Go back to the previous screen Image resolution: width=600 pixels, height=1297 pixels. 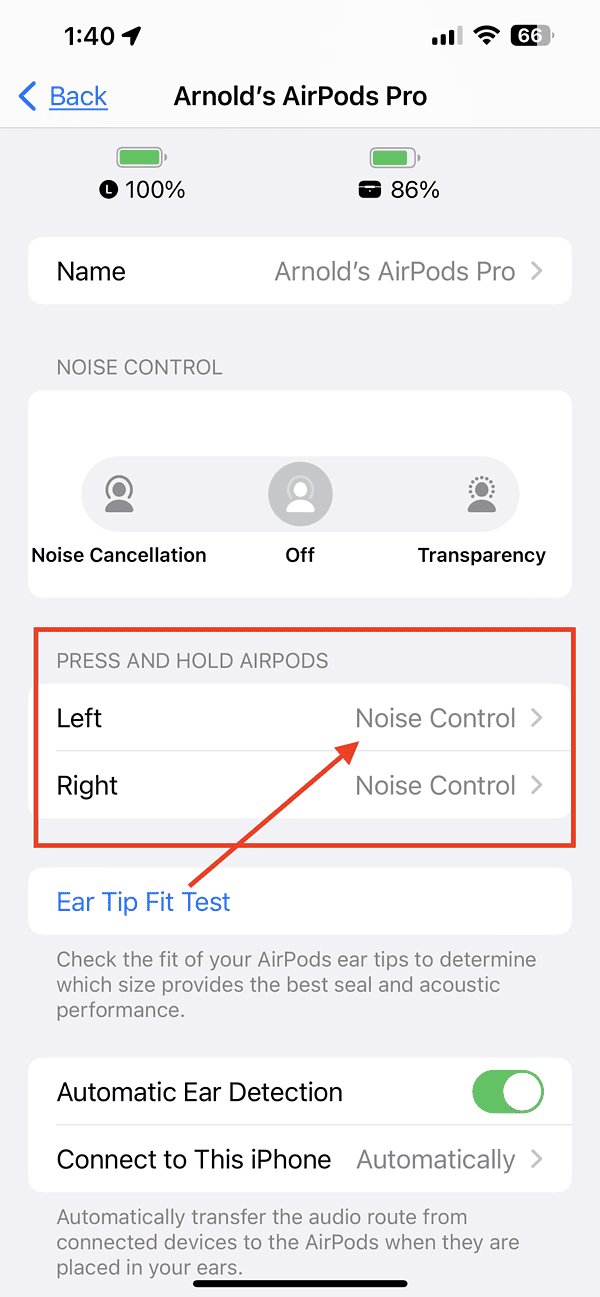(x=64, y=97)
